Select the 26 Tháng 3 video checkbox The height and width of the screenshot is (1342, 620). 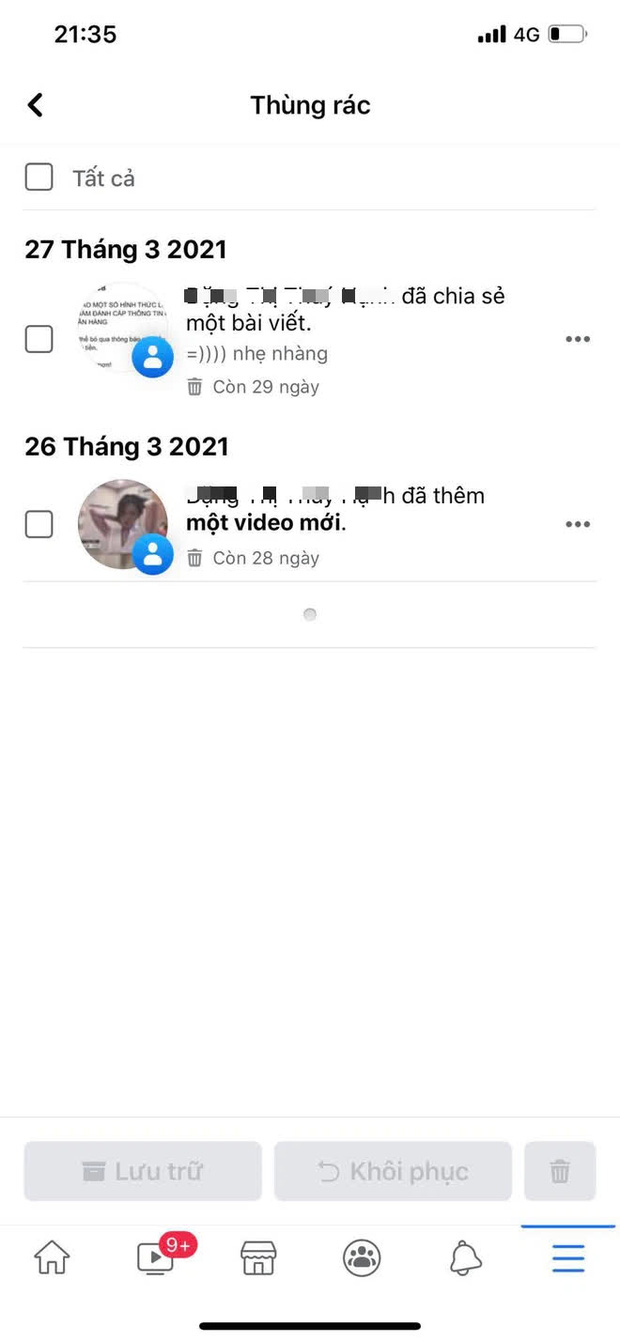(x=39, y=524)
